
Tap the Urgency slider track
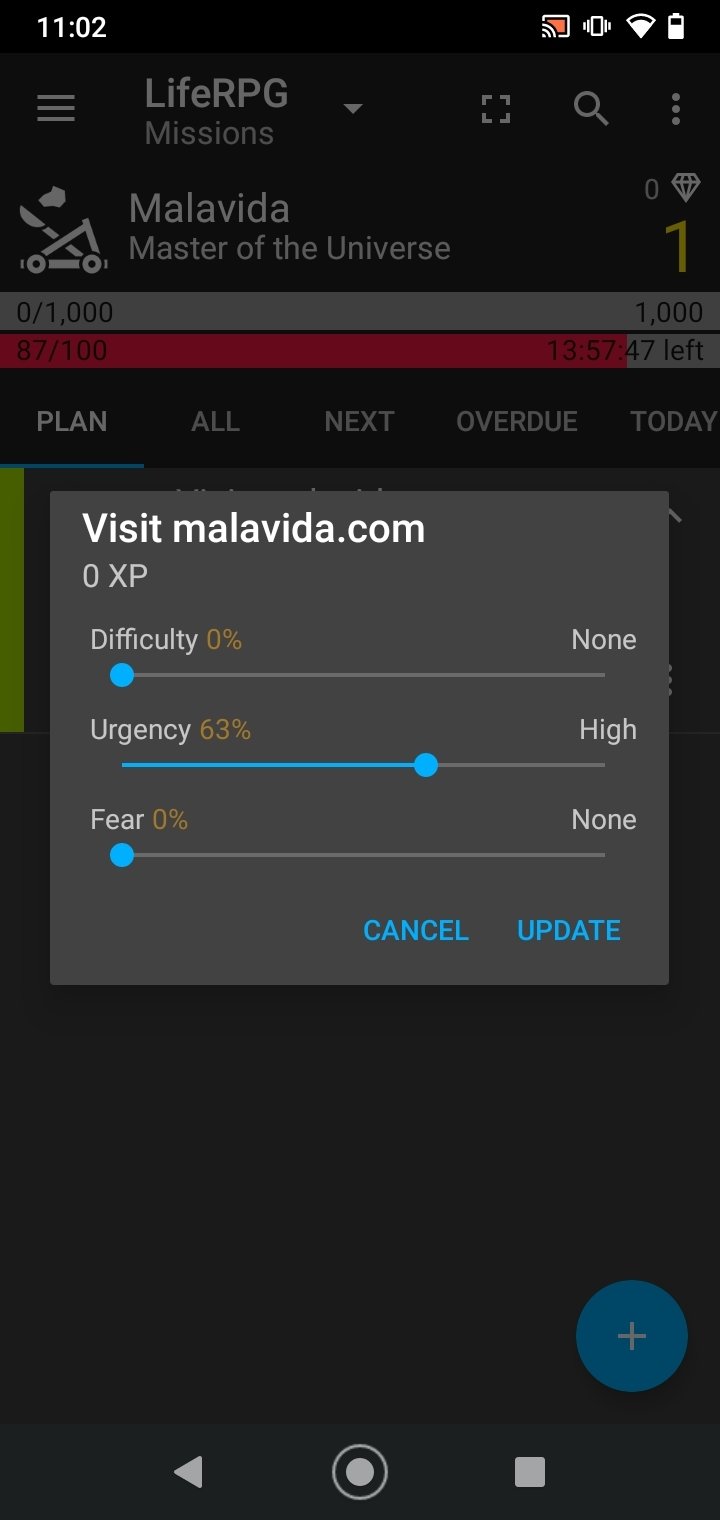coord(363,765)
